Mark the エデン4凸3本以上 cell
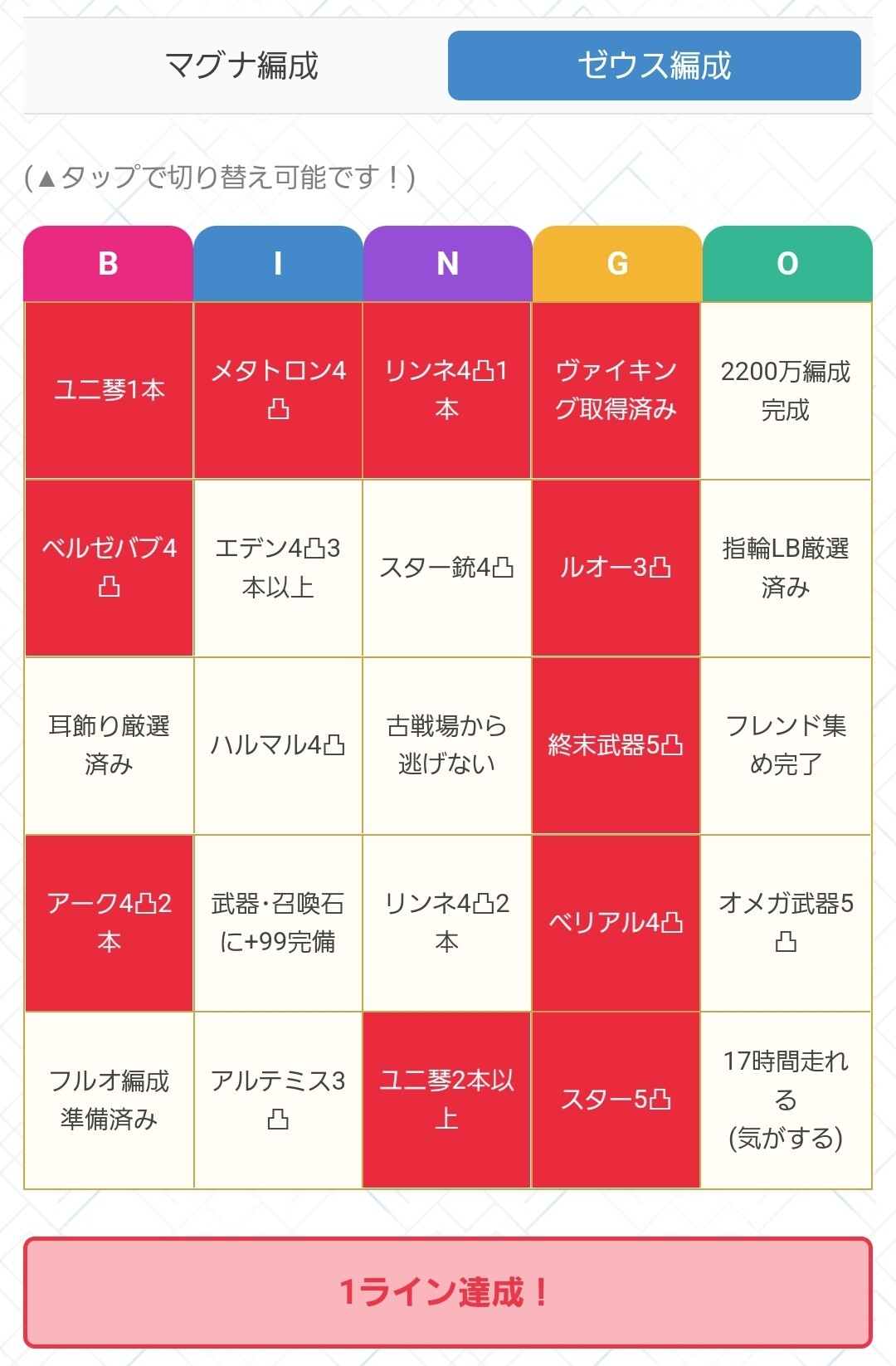Viewport: 896px width, 1366px height. click(278, 568)
